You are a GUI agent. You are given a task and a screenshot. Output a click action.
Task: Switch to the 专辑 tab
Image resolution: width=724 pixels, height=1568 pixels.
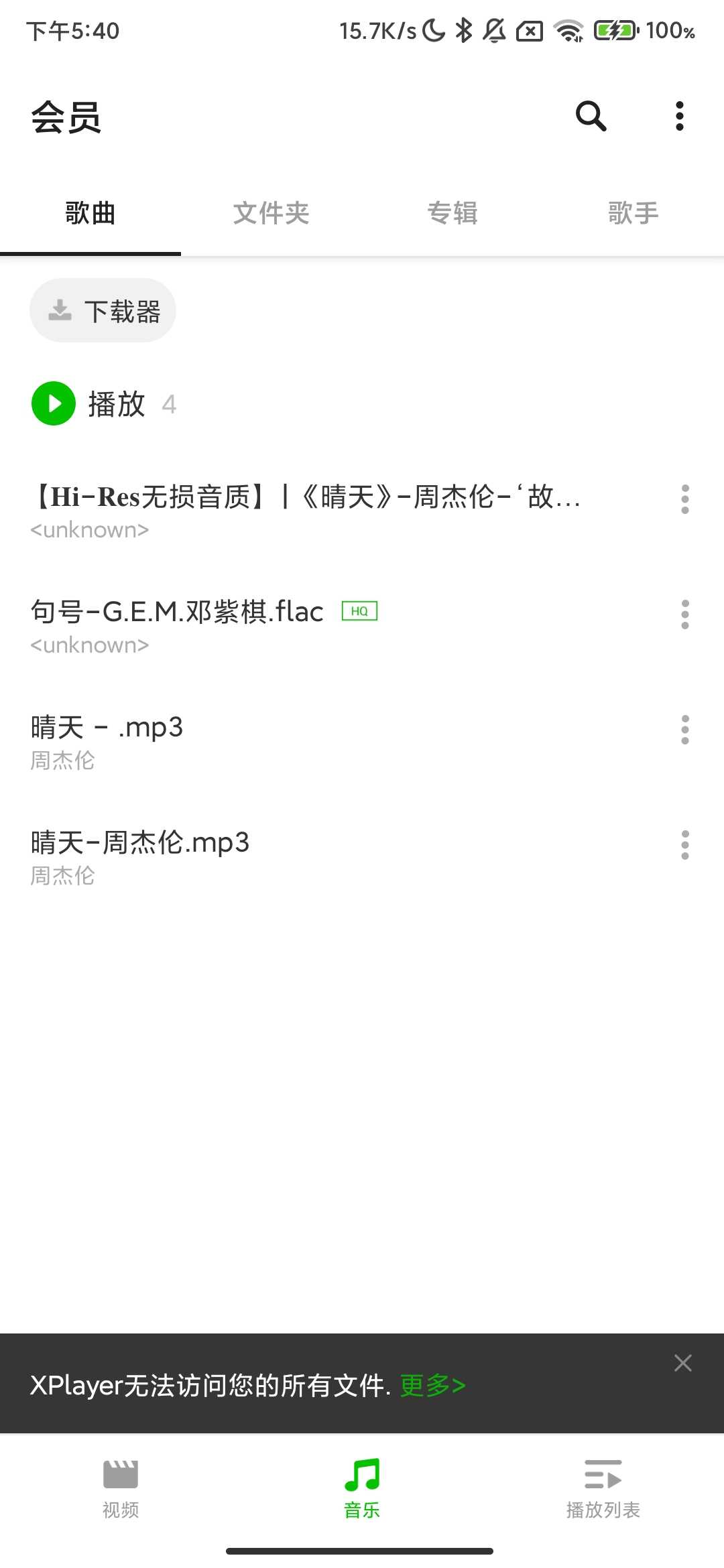tap(452, 212)
